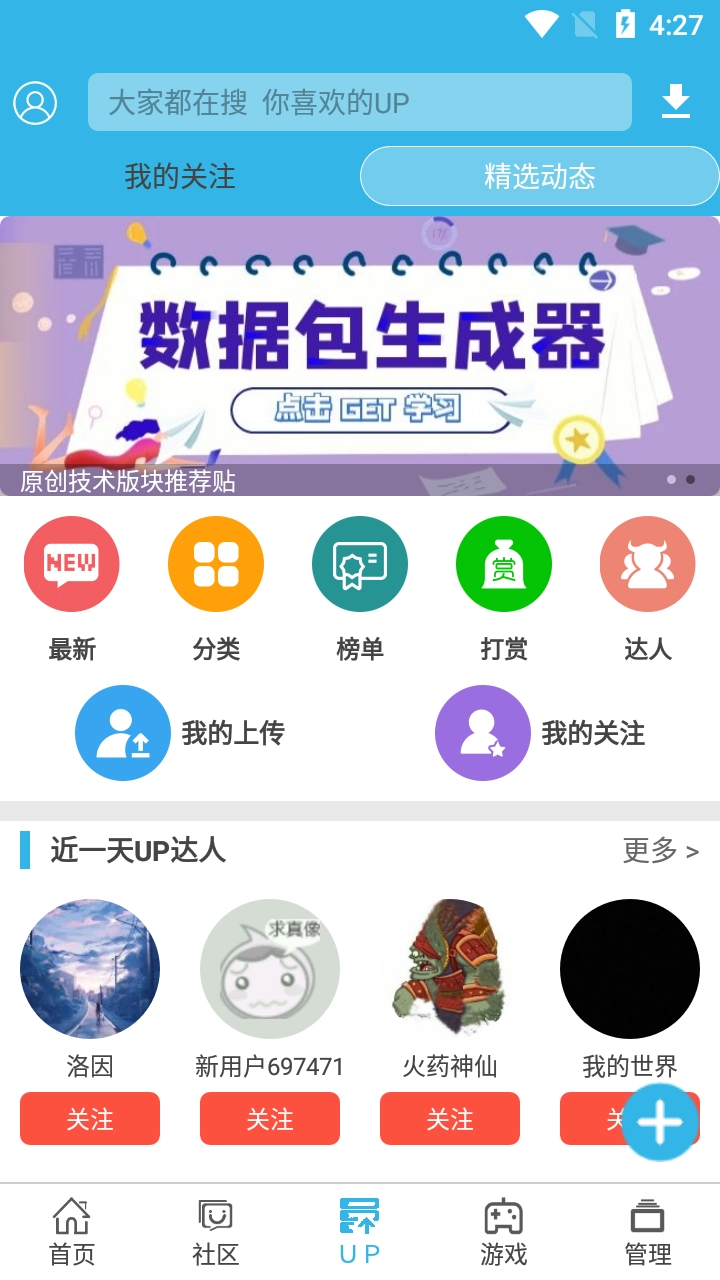720x1280 pixels.
Task: Select the 达人 experts icon
Action: tap(647, 563)
